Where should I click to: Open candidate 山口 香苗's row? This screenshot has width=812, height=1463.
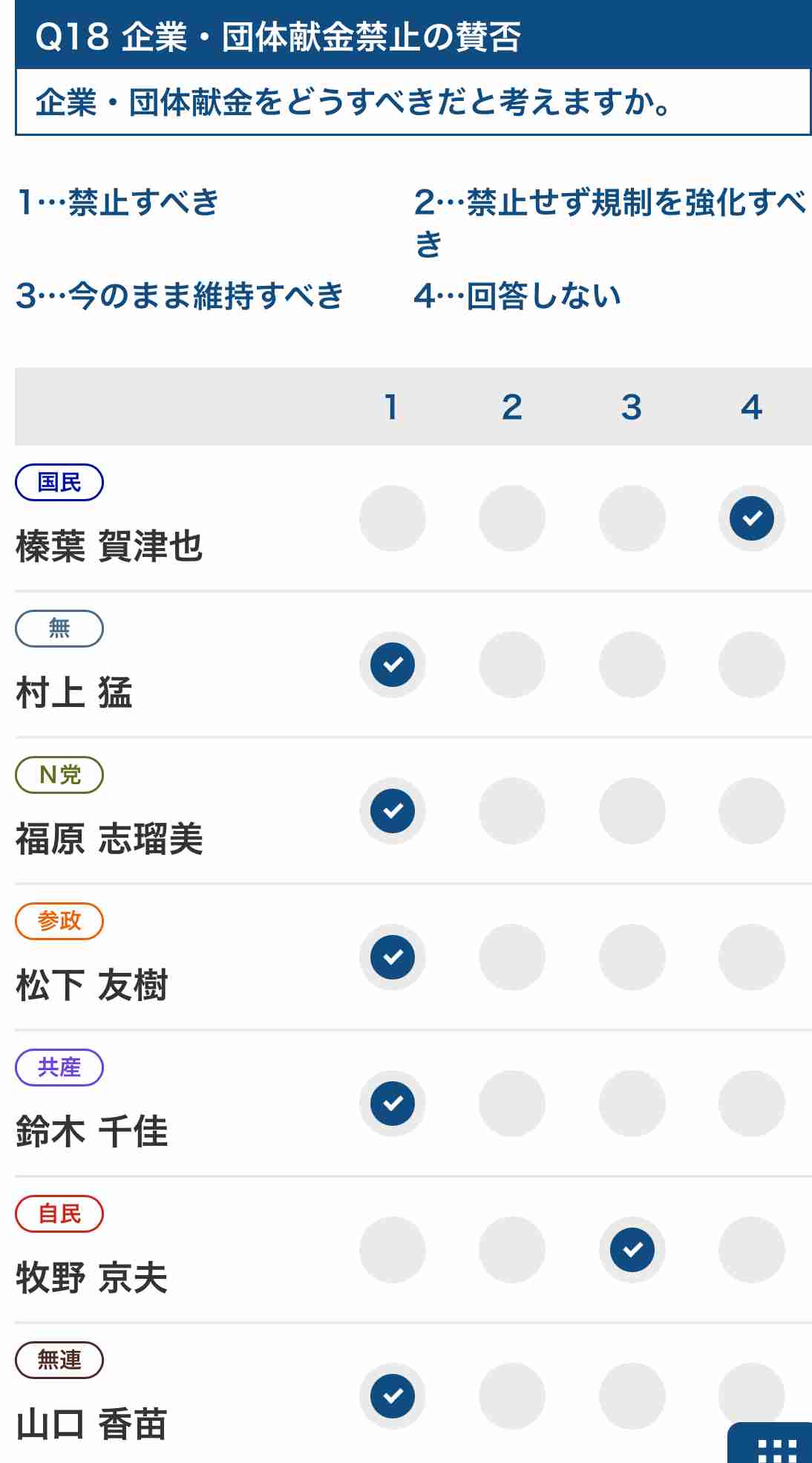(413, 1394)
